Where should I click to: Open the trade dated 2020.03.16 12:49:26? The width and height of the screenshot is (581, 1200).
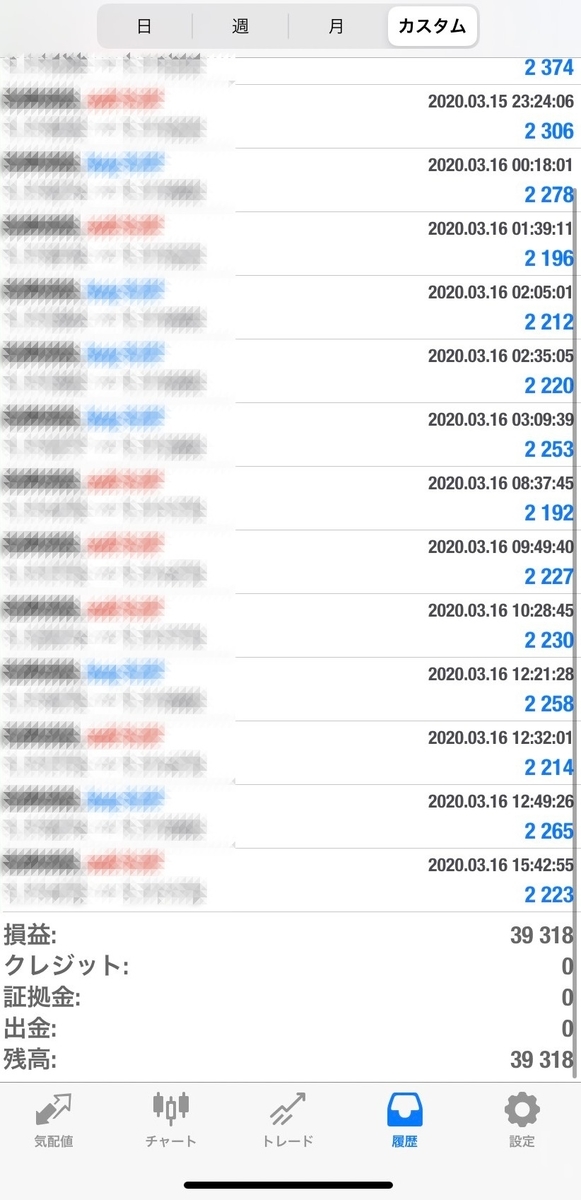click(x=290, y=816)
